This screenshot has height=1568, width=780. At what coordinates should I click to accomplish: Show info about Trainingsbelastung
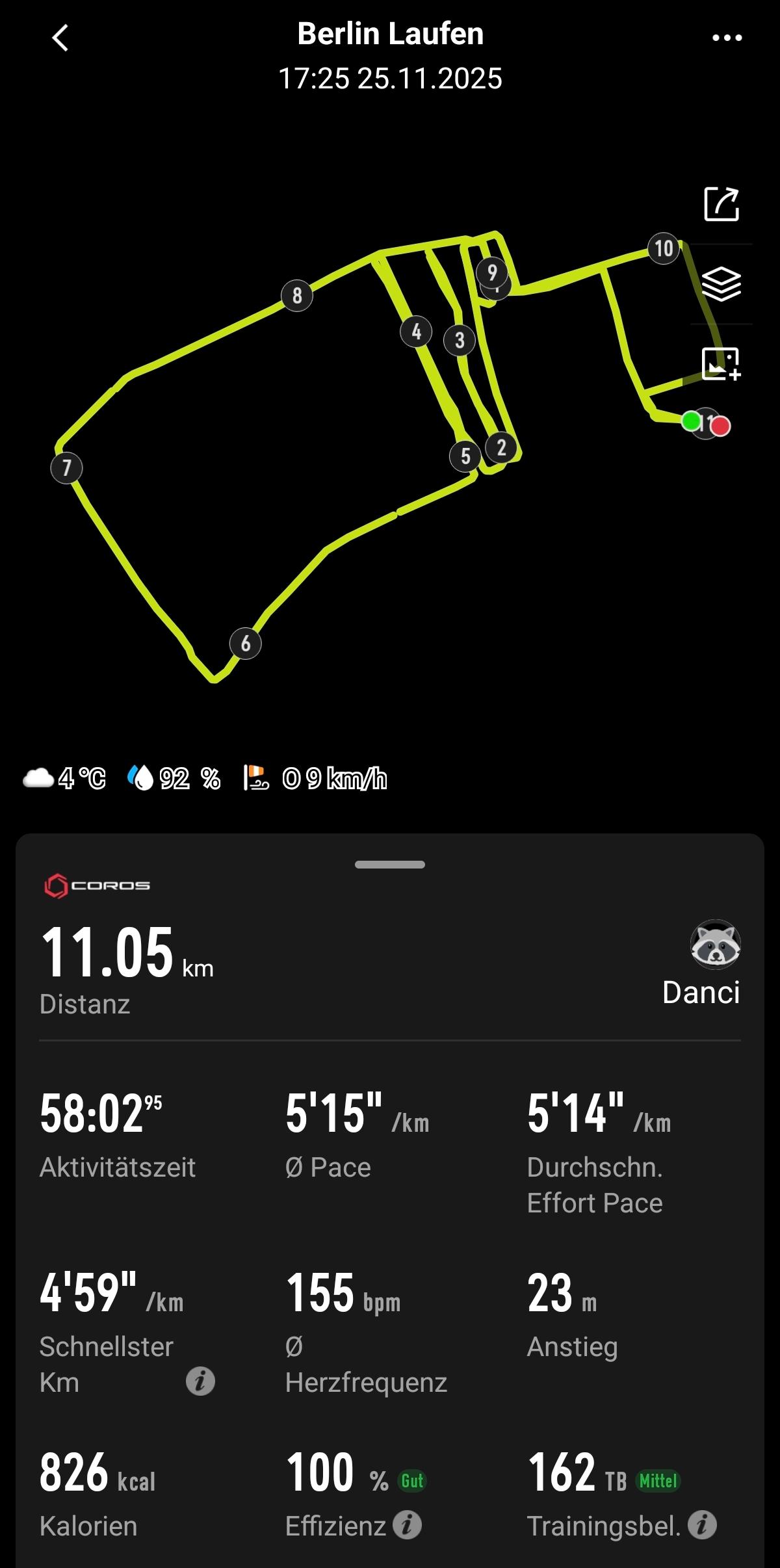pos(702,1525)
